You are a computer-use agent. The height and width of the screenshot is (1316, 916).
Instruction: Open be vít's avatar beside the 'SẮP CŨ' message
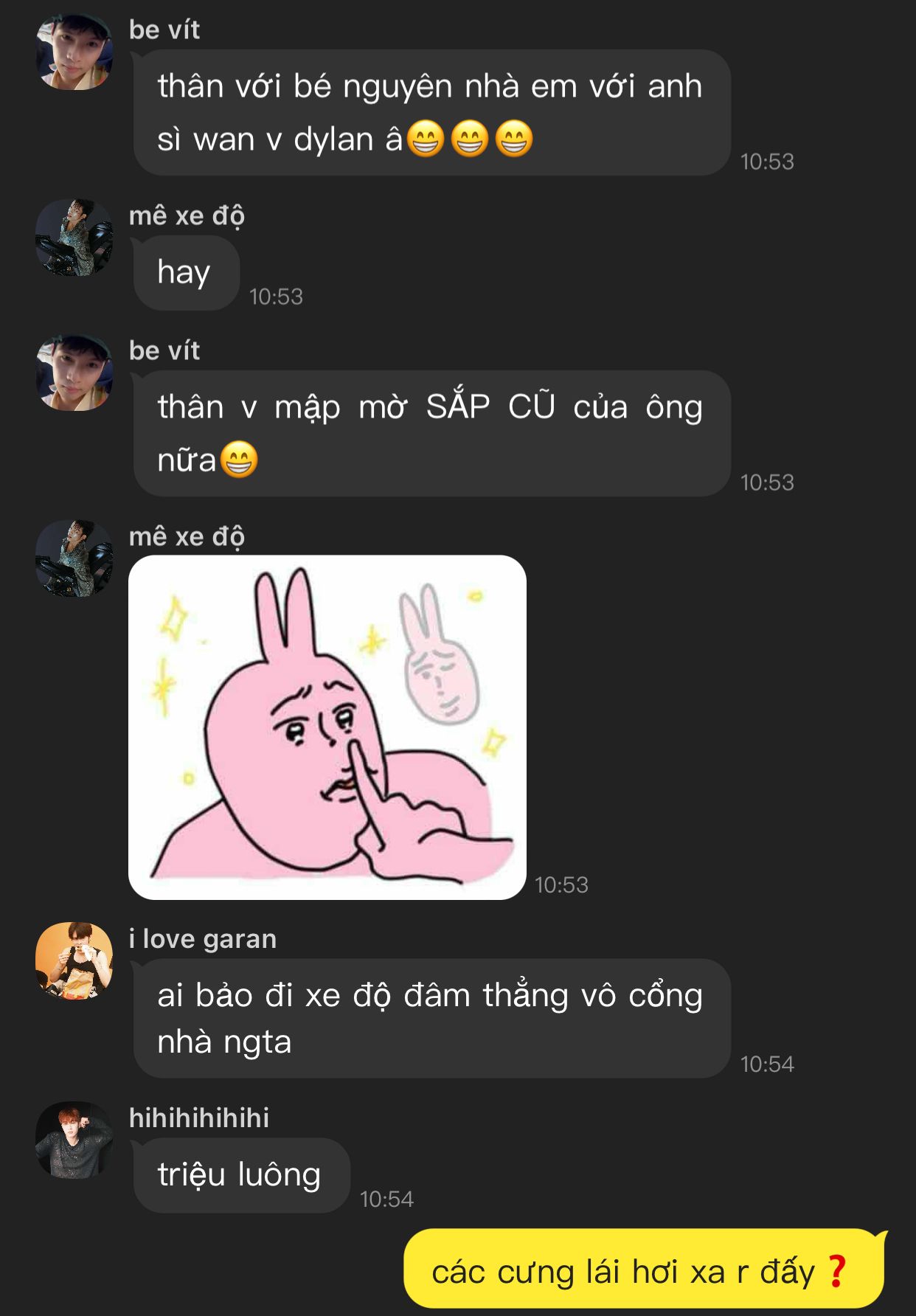coord(74,373)
